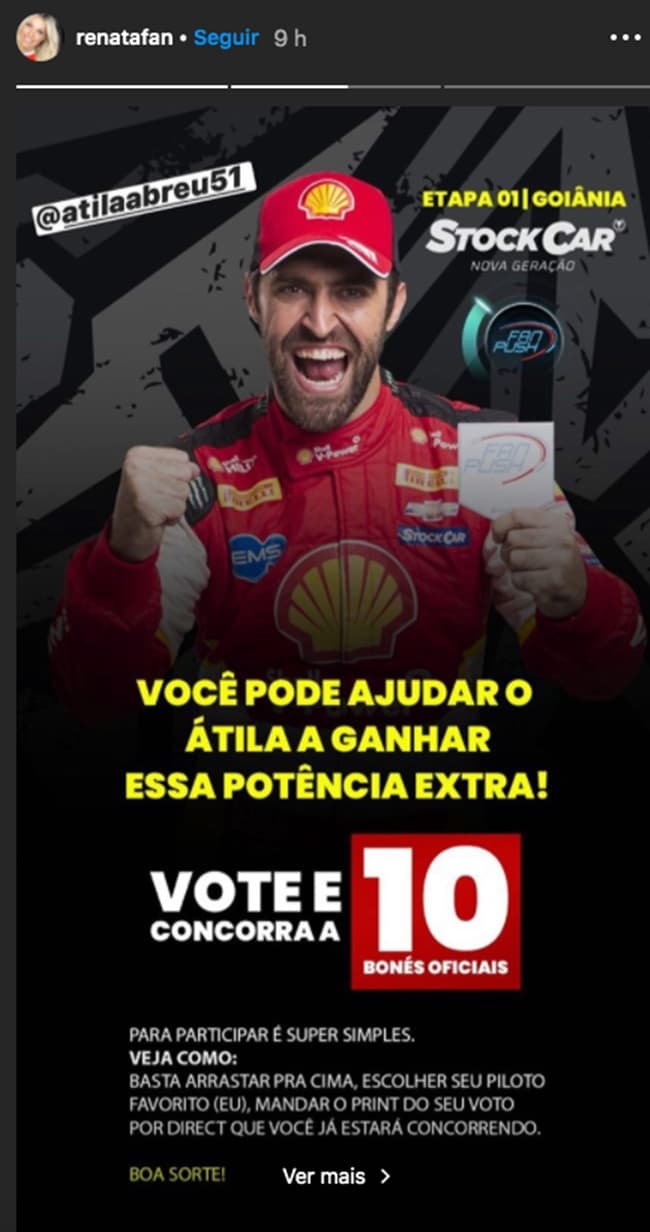Open renatafan's profile picture
The height and width of the screenshot is (1232, 650).
pos(38,38)
